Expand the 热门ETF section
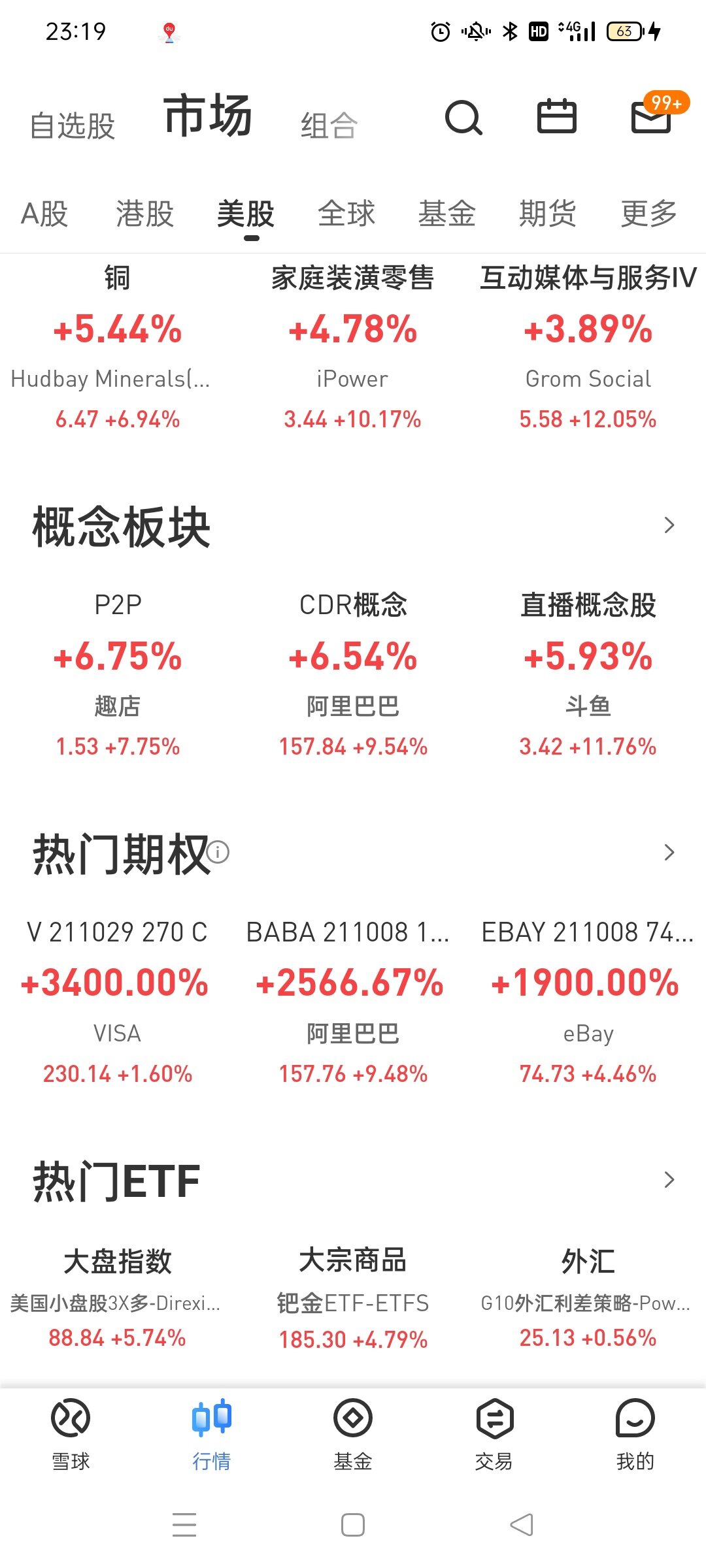 (x=669, y=1180)
